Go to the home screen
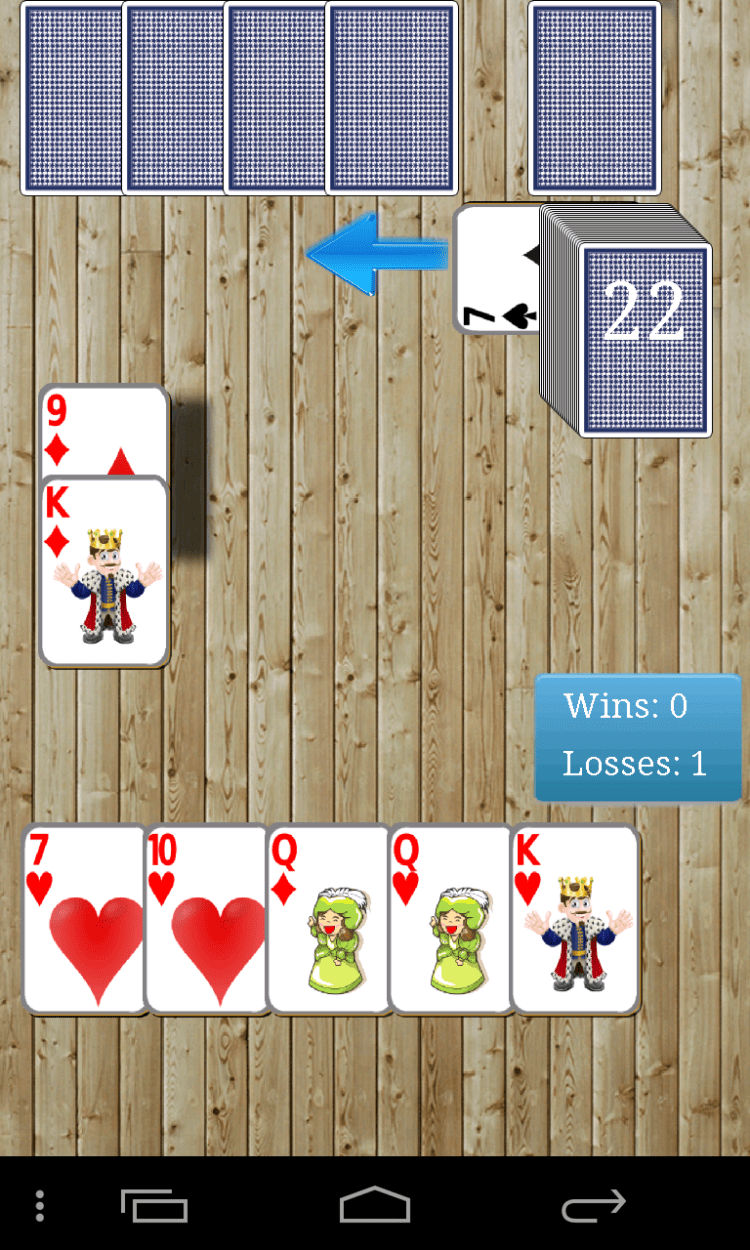Screen dimensions: 750x1250 point(375,1205)
